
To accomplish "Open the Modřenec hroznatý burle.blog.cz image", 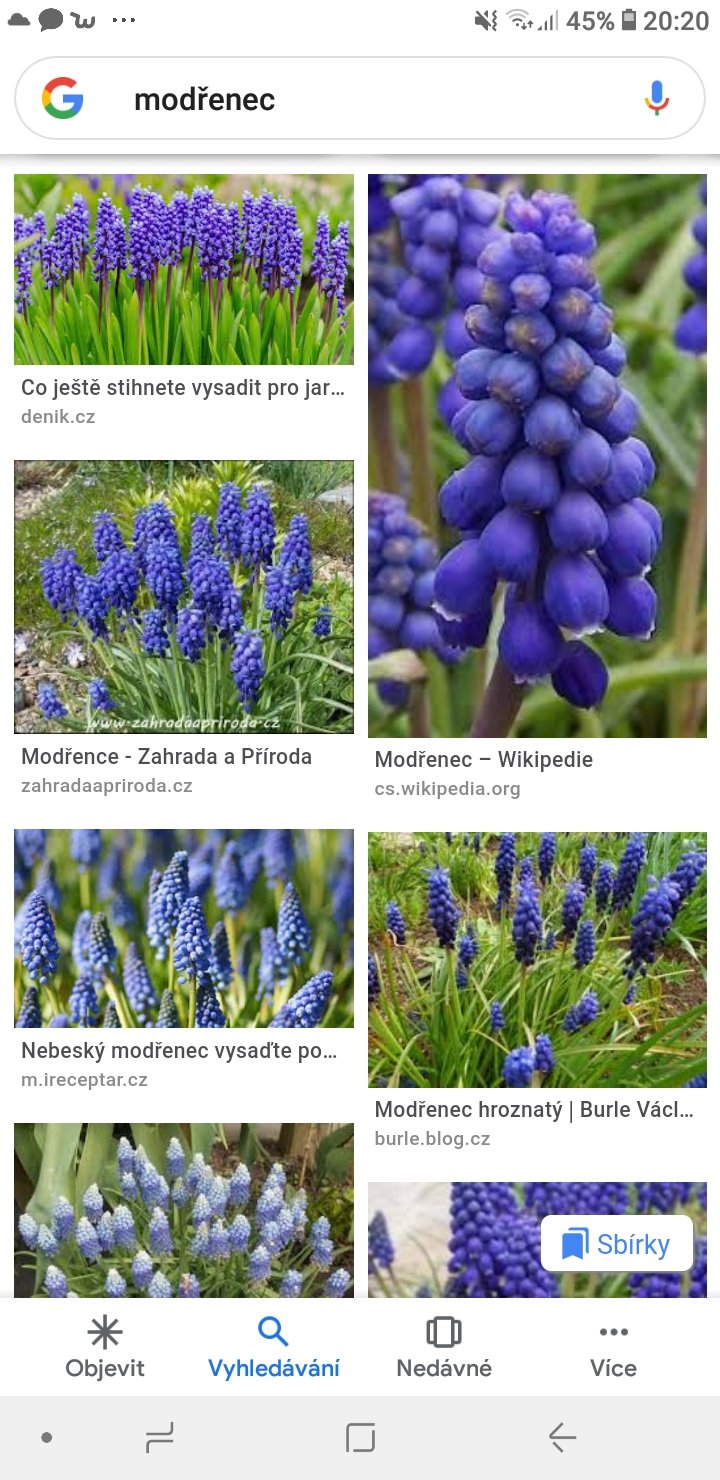I will click(x=537, y=959).
